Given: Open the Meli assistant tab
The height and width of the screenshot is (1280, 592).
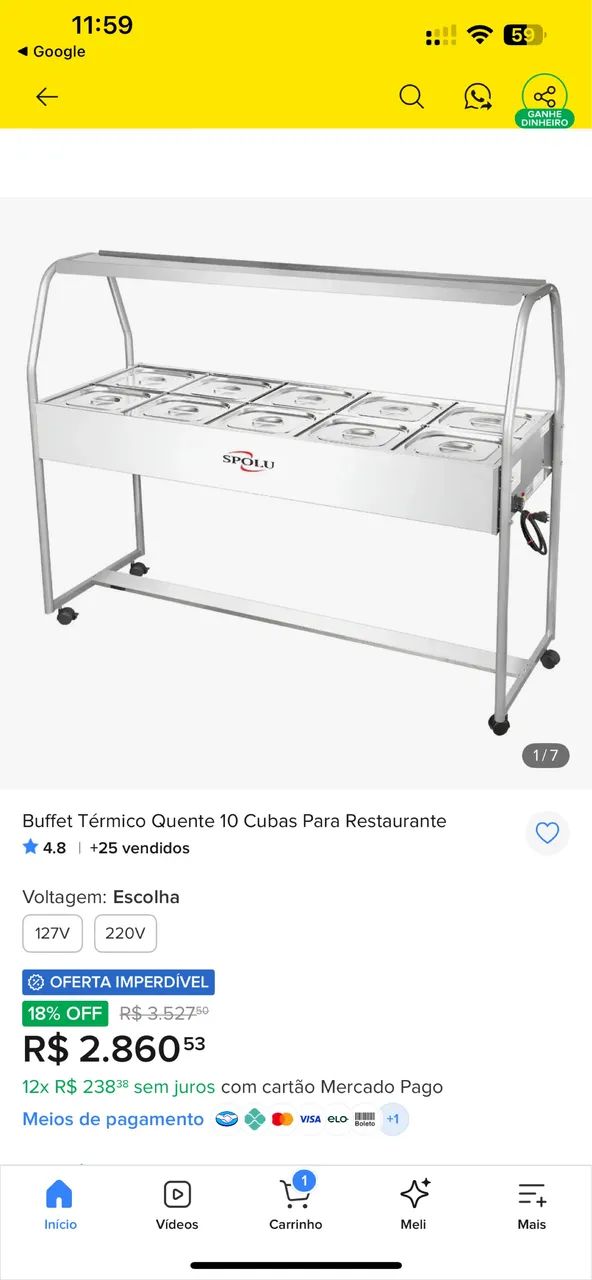Looking at the screenshot, I should click(x=414, y=1205).
